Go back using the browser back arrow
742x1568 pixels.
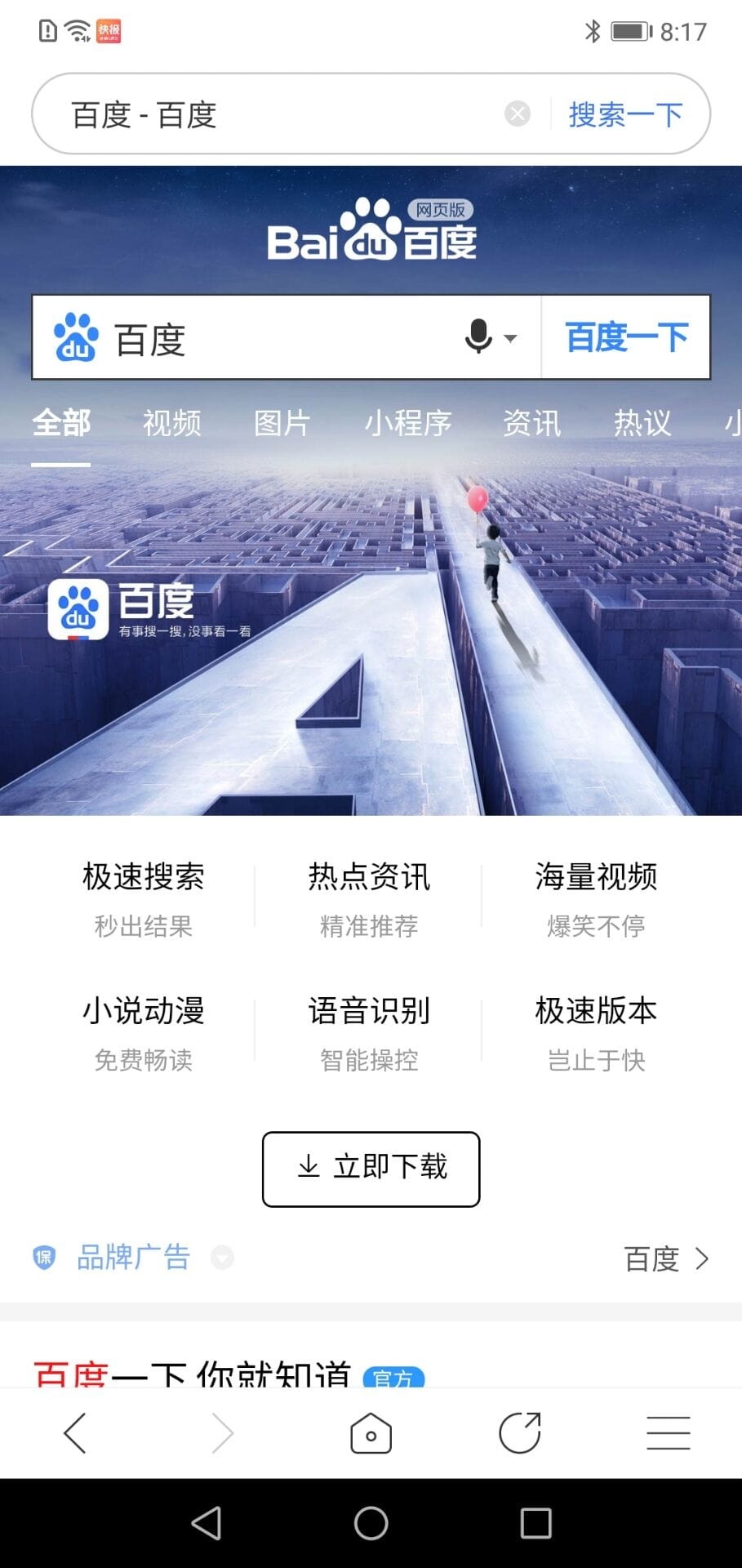74,1433
